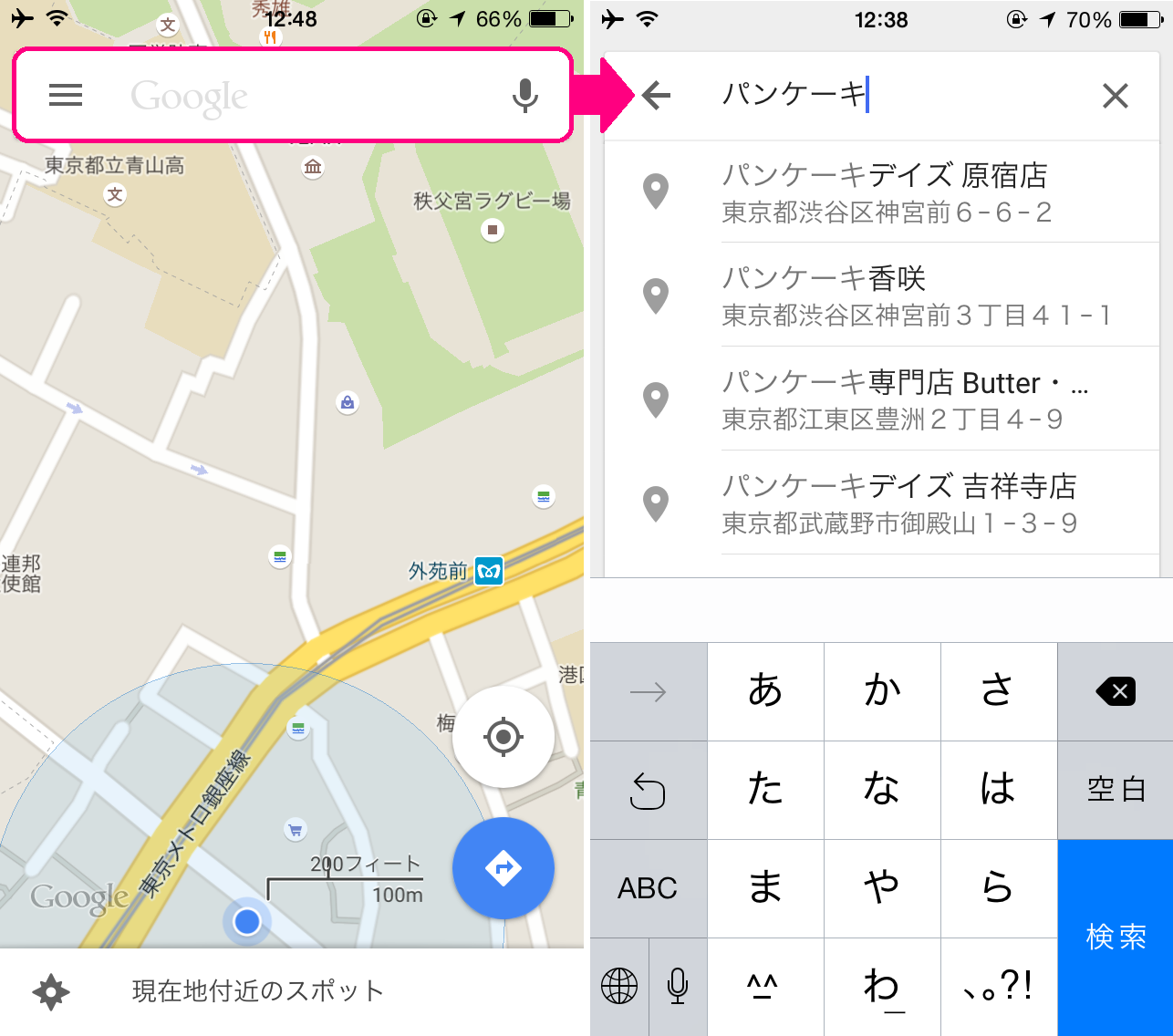Center the map on my current location
1173x1036 pixels.
[x=503, y=737]
